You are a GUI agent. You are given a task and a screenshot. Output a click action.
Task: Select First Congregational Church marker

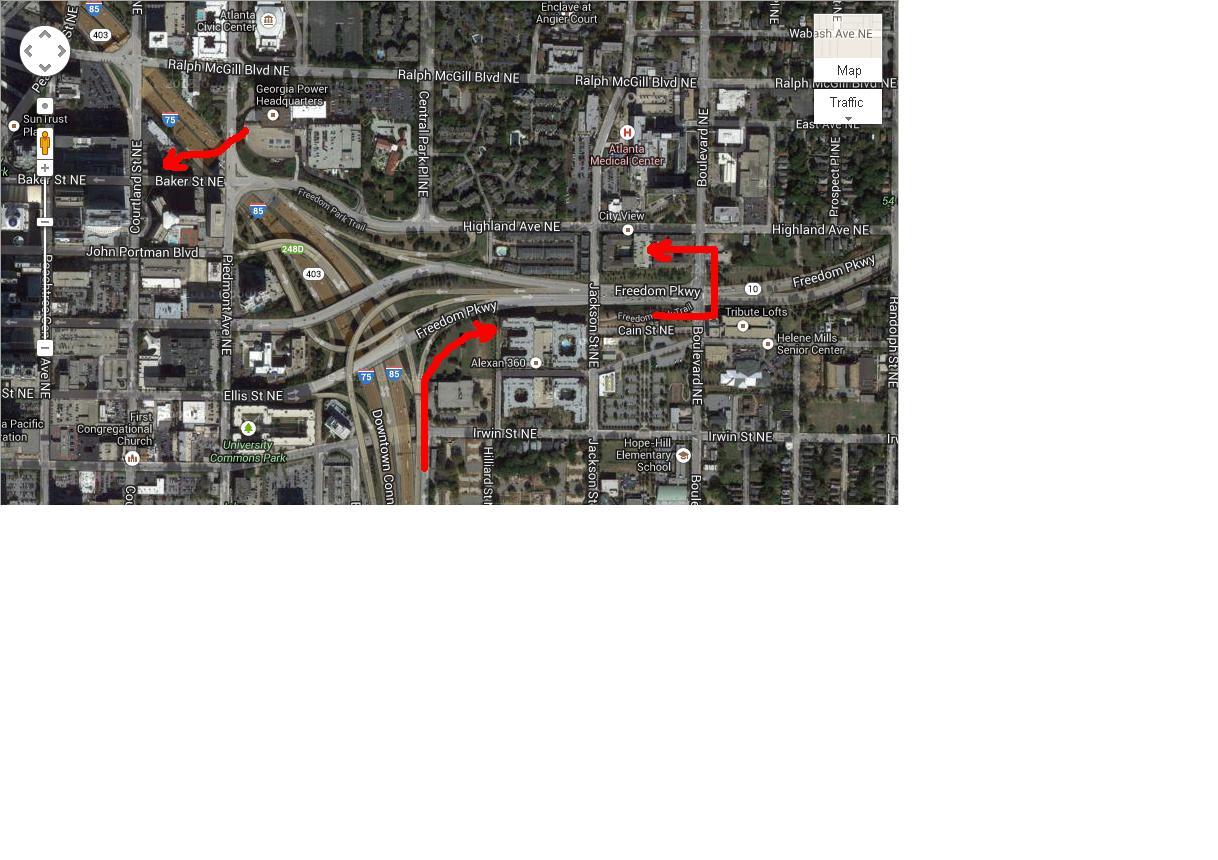point(132,458)
